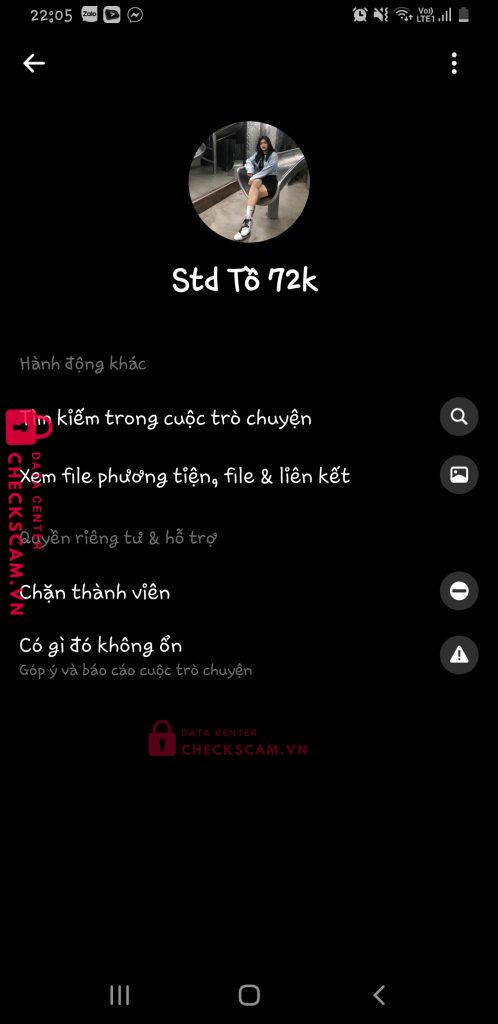This screenshot has width=498, height=1024.
Task: Open Có gì đó không ổn report option
Action: (x=249, y=656)
